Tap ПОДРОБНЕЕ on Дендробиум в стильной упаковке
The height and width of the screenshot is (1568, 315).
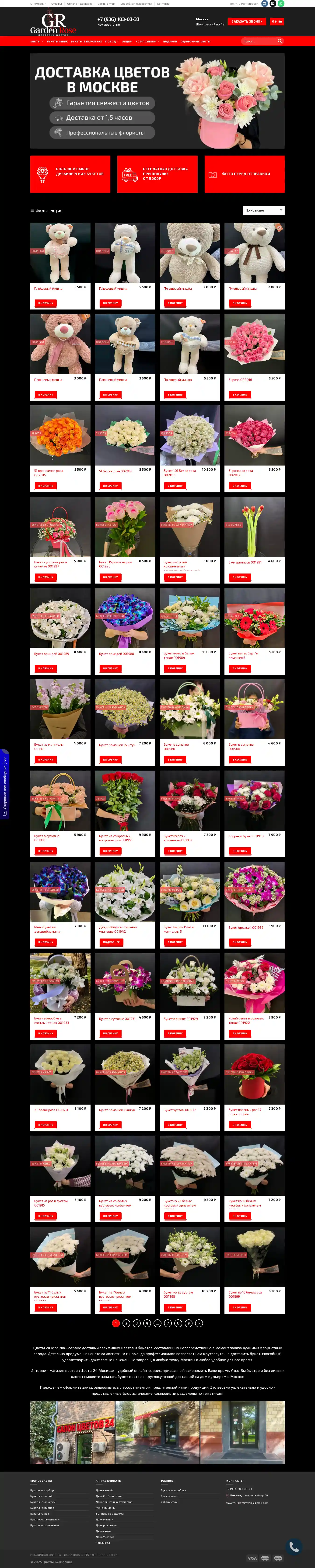(111, 942)
